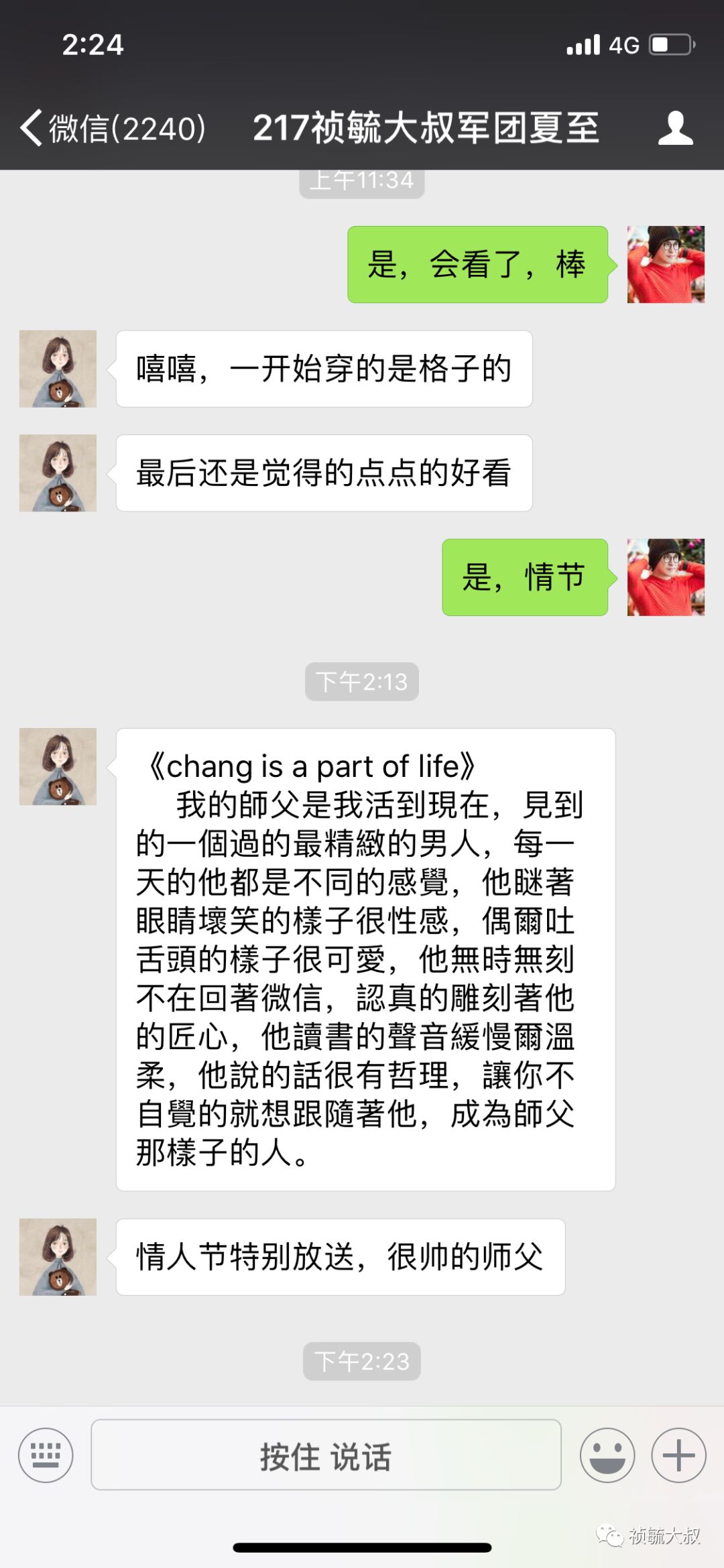Screen dimensions: 724x1568
Task: Hold the 按住 说话 voice button
Action: (x=326, y=1455)
